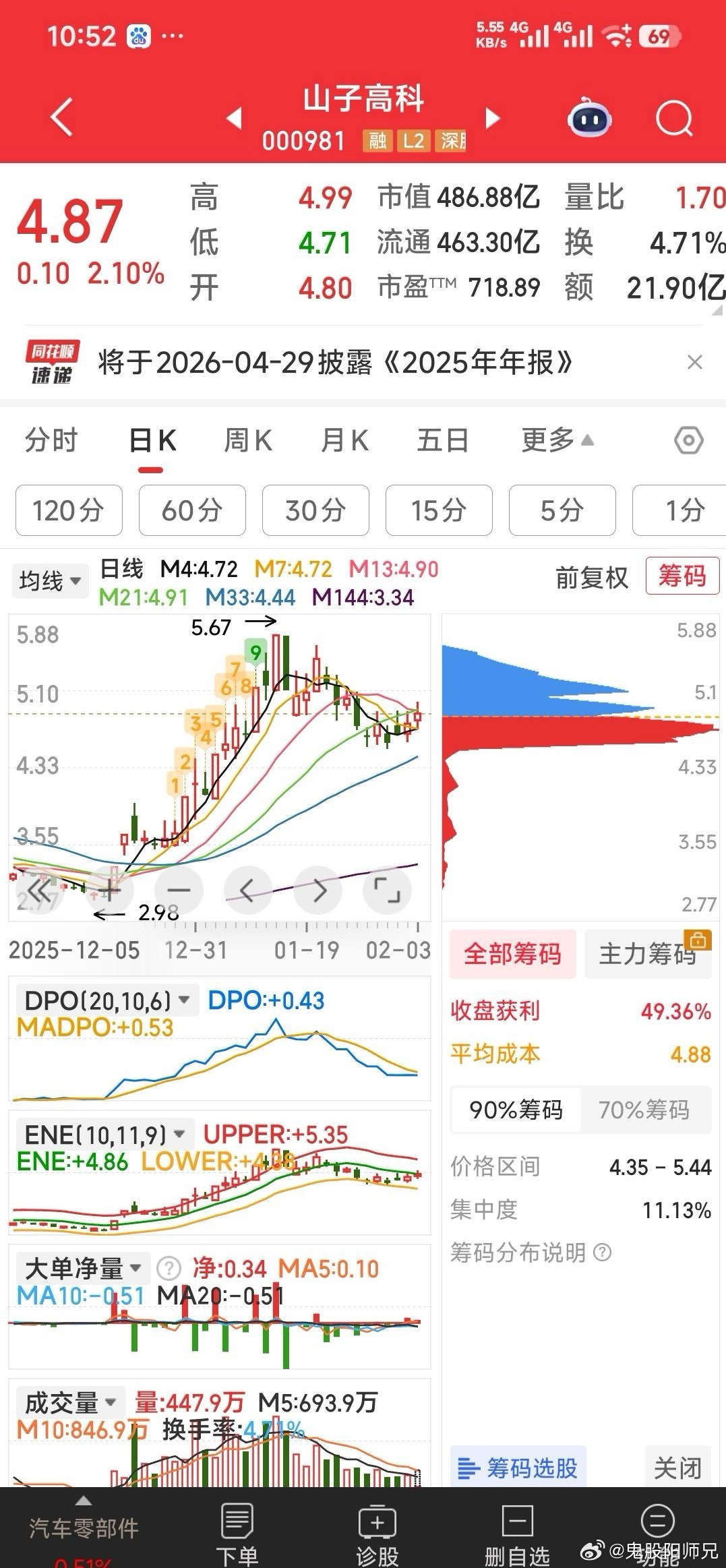Switch to the previous stock
Screen dimensions: 726x1568
pyautogui.click(x=234, y=119)
